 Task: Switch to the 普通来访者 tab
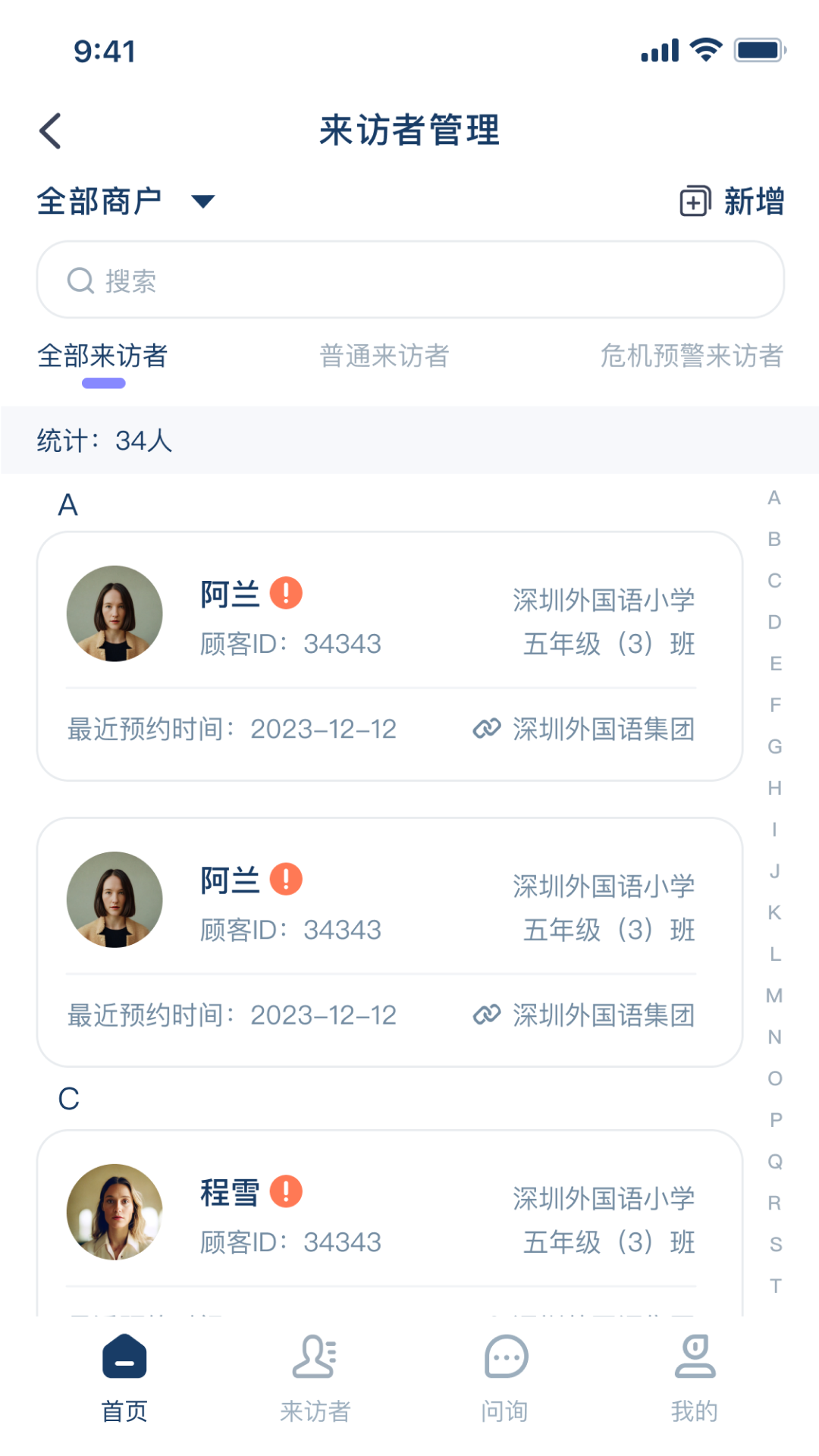pos(384,356)
